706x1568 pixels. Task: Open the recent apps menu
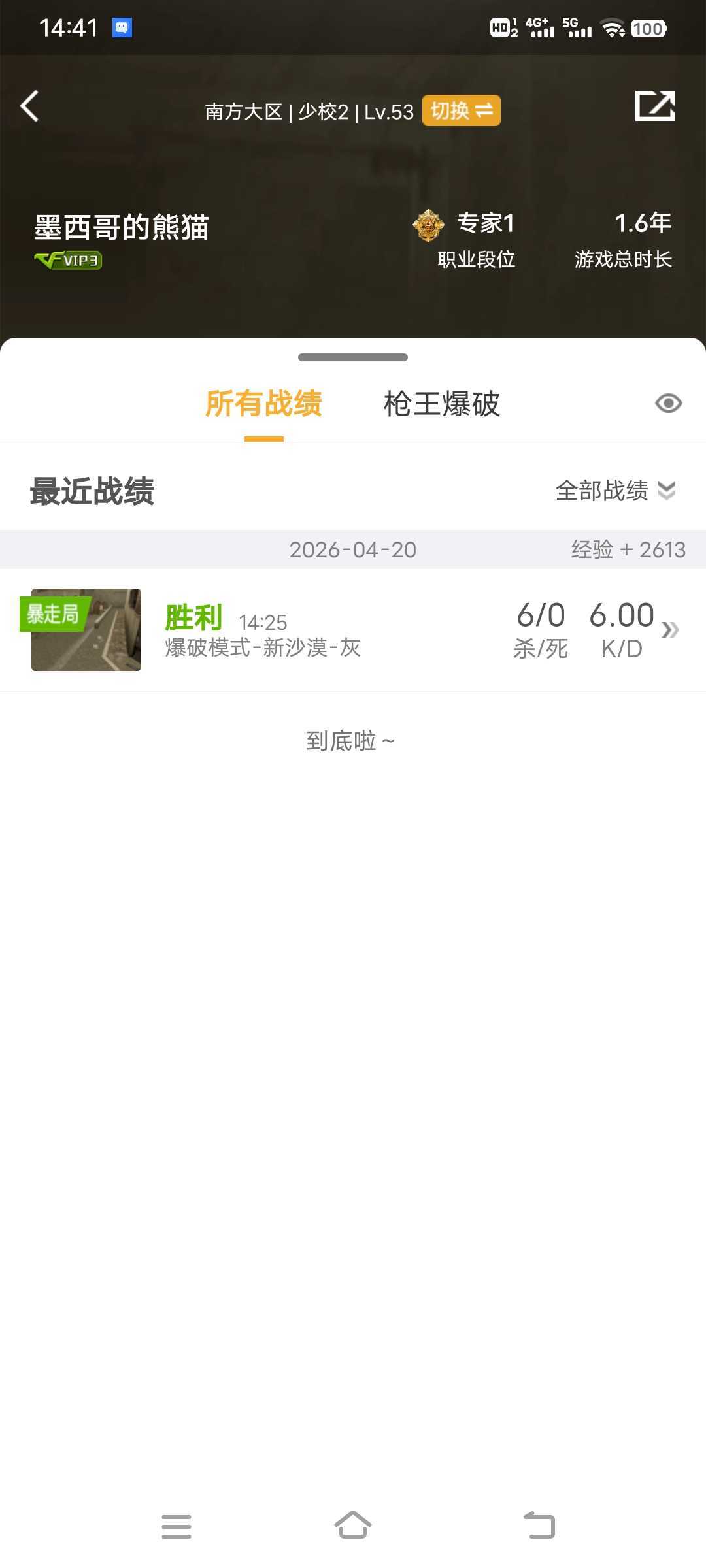coord(176,1526)
